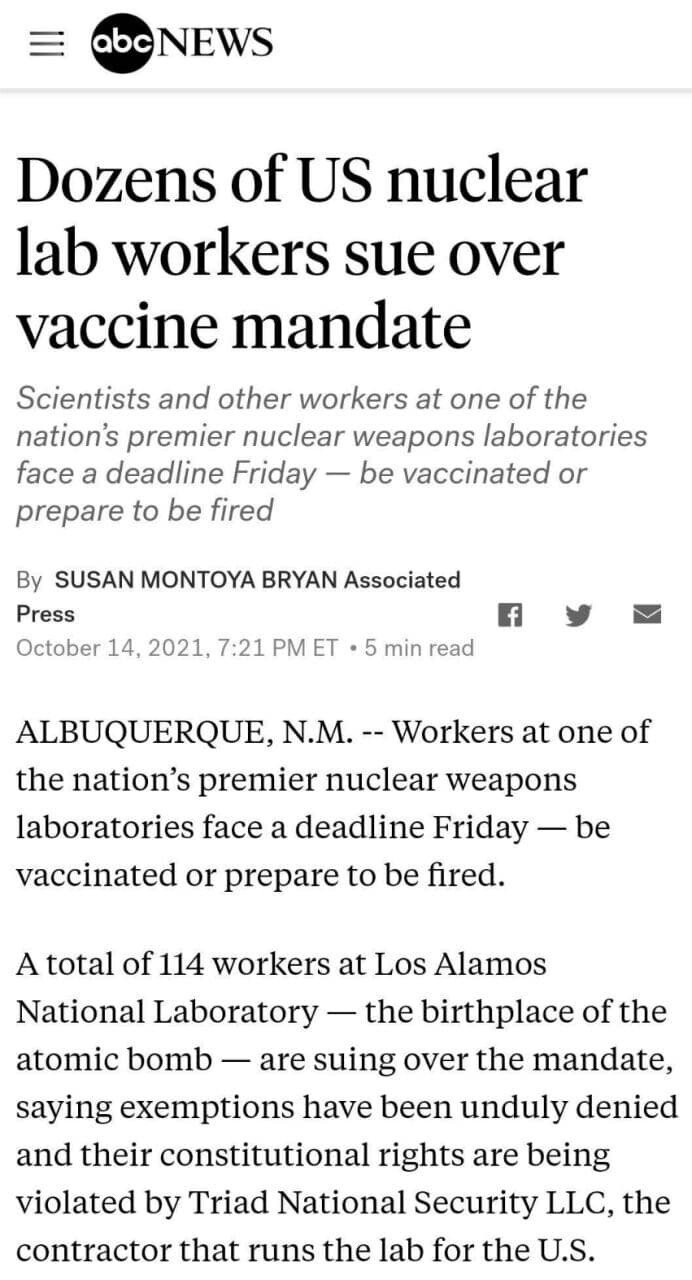Share article on Facebook
Image resolution: width=692 pixels, height=1280 pixels.
[510, 615]
